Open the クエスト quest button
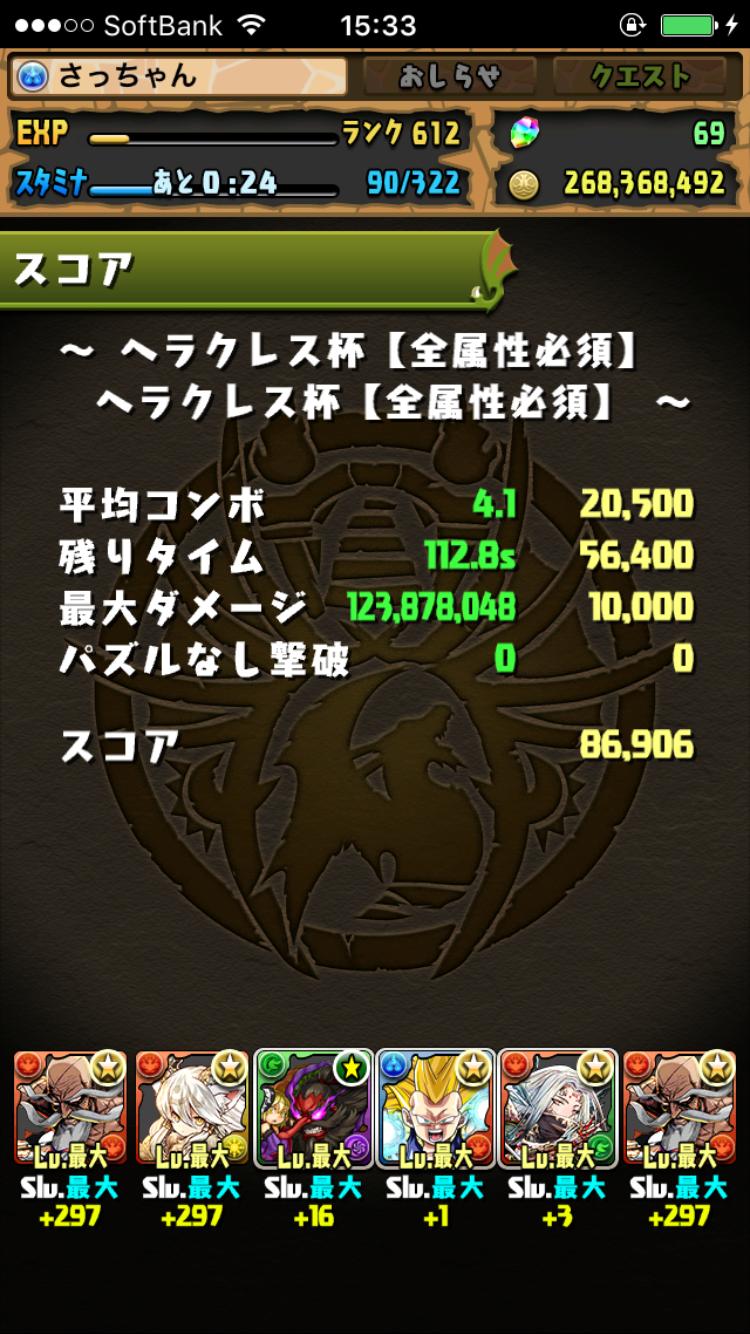Viewport: 750px width, 1334px height. [x=640, y=77]
